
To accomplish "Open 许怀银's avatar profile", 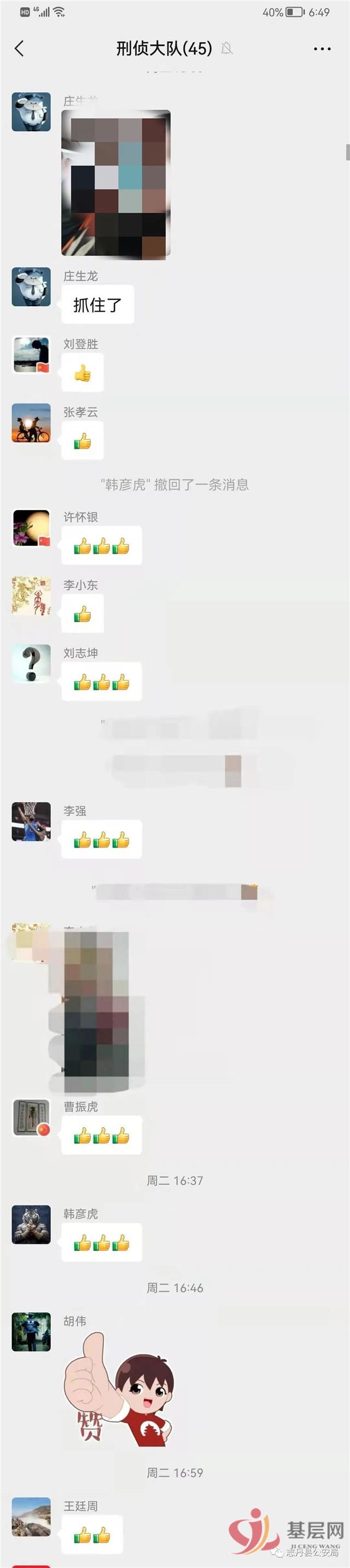I will coord(31,528).
